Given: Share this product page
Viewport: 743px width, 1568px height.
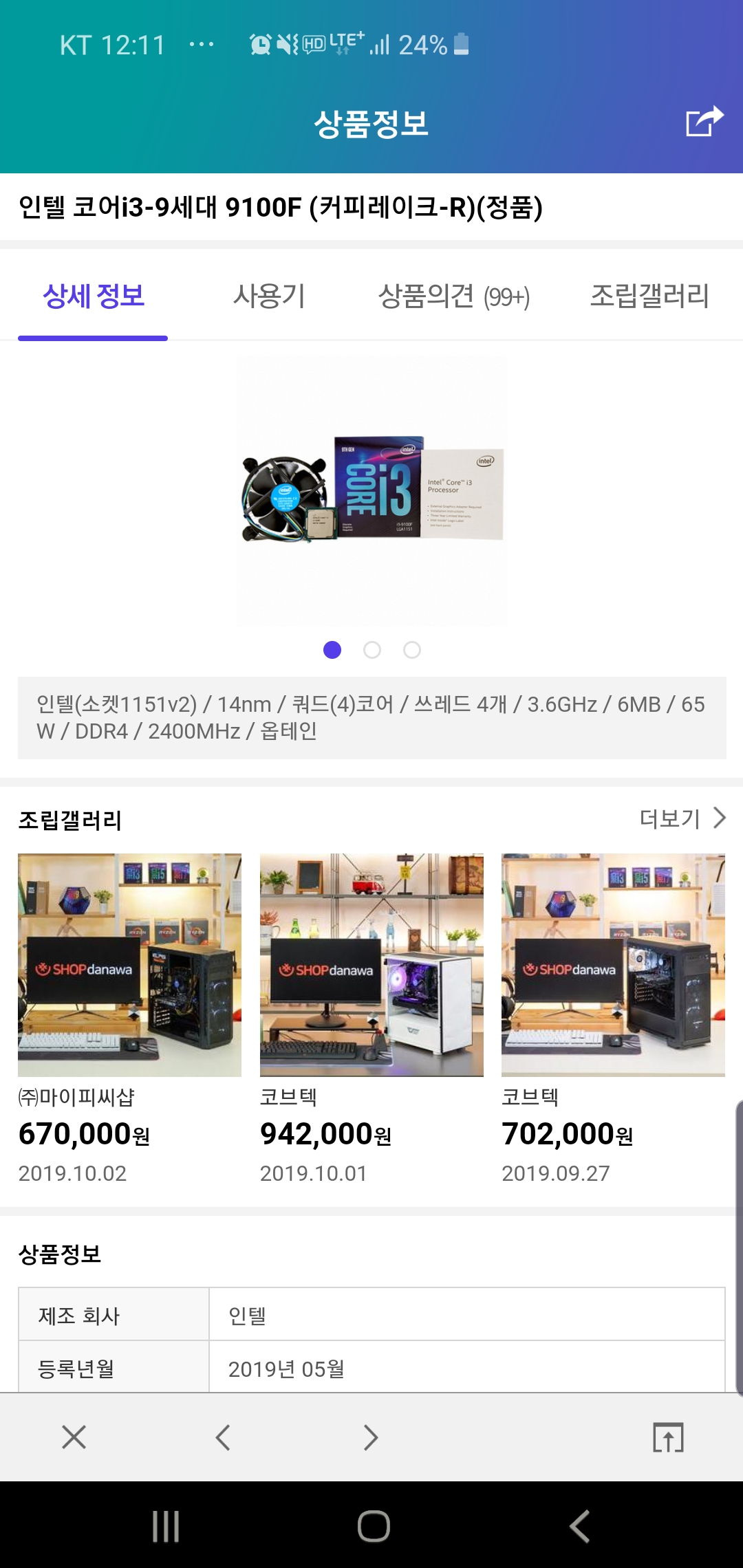Looking at the screenshot, I should point(704,122).
